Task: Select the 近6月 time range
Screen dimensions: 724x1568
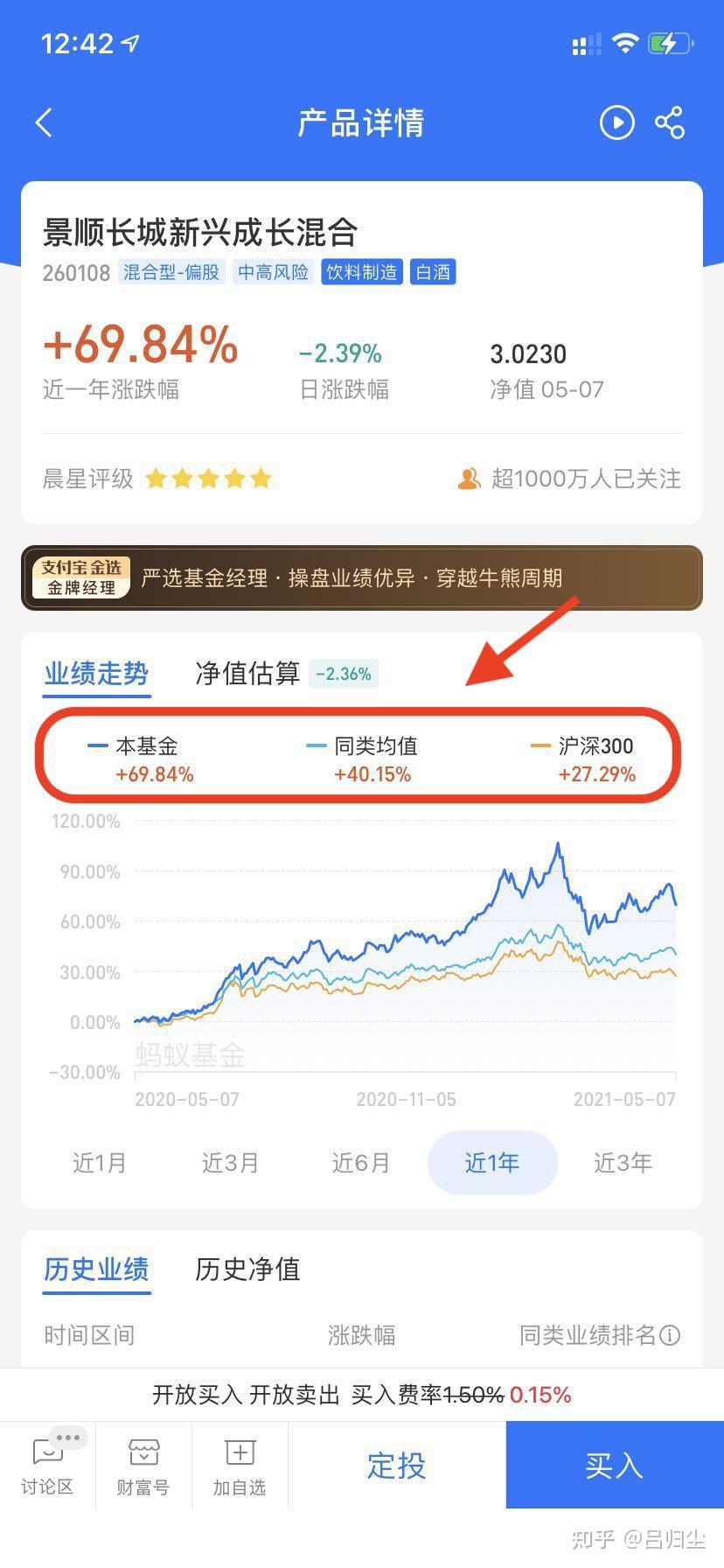Action: 361,1163
